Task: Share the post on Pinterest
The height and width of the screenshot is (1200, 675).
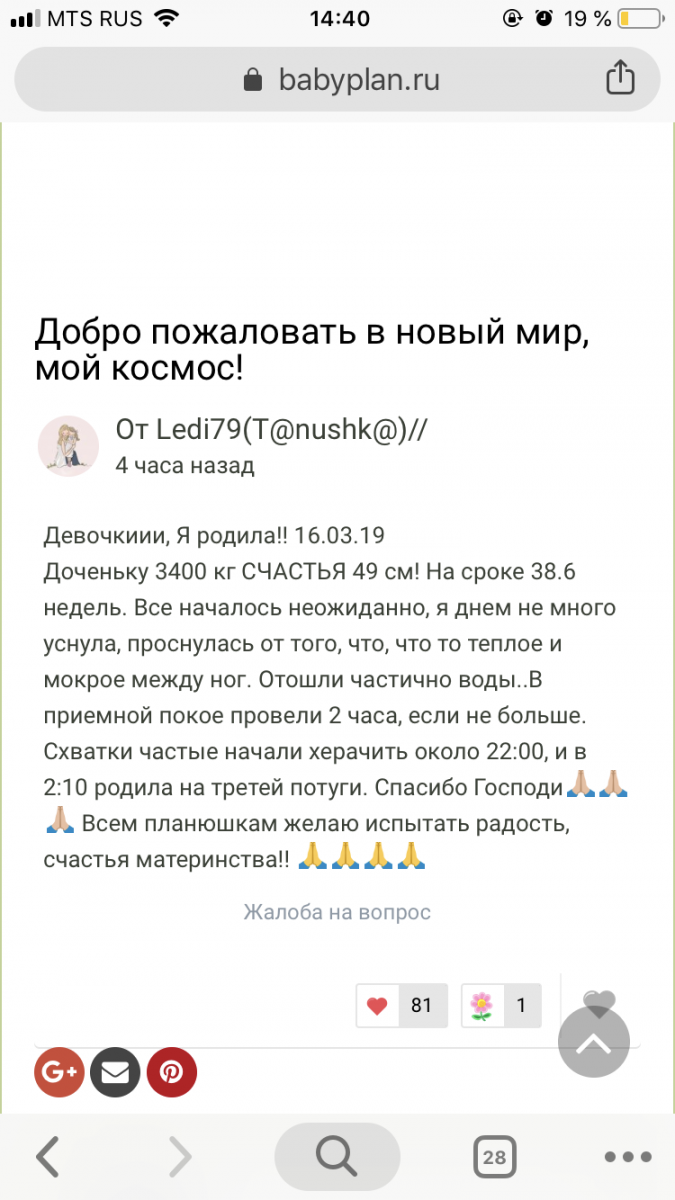Action: tap(172, 1073)
